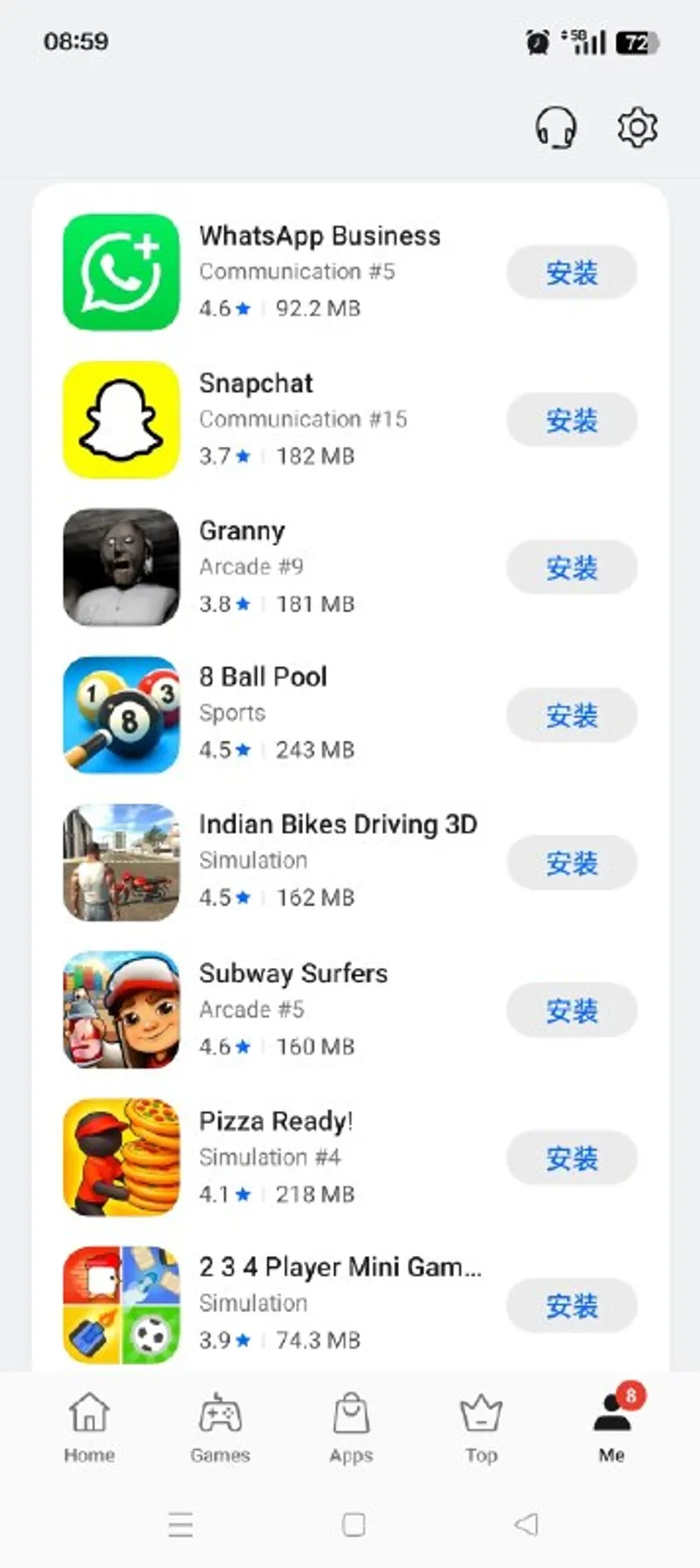Open the Top charts tab

pyautogui.click(x=481, y=1427)
